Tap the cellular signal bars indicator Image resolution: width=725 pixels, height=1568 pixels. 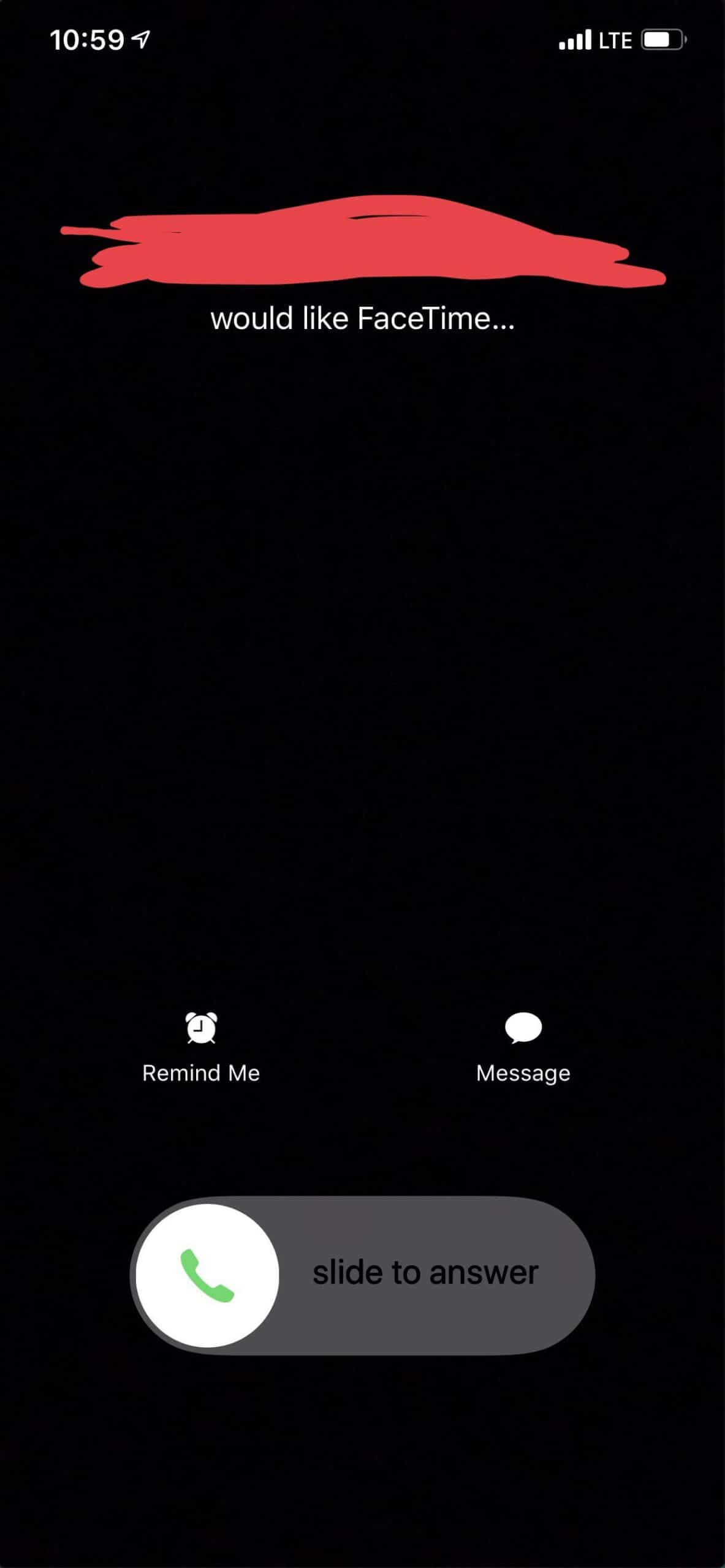click(x=577, y=38)
